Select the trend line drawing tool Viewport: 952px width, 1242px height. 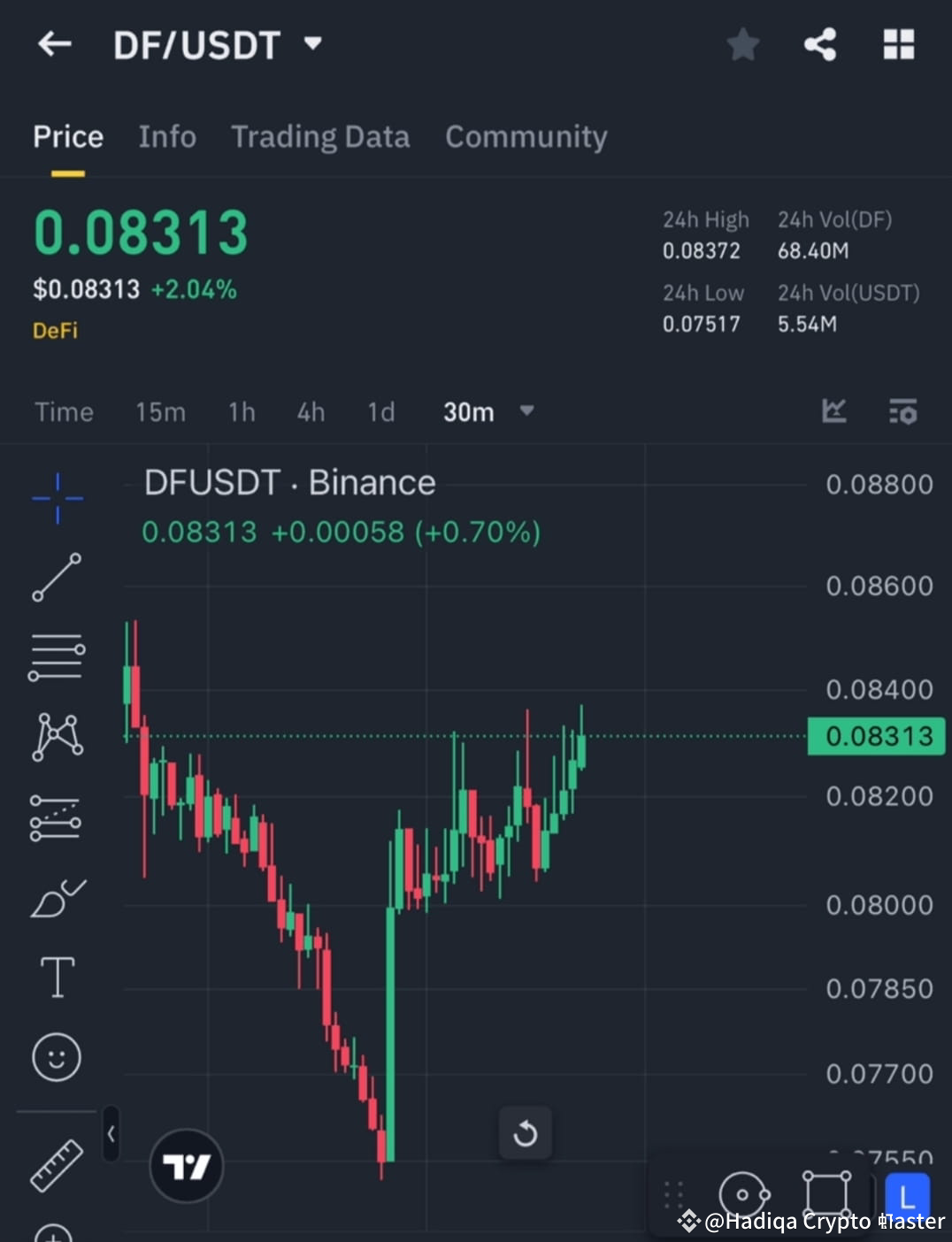click(56, 578)
